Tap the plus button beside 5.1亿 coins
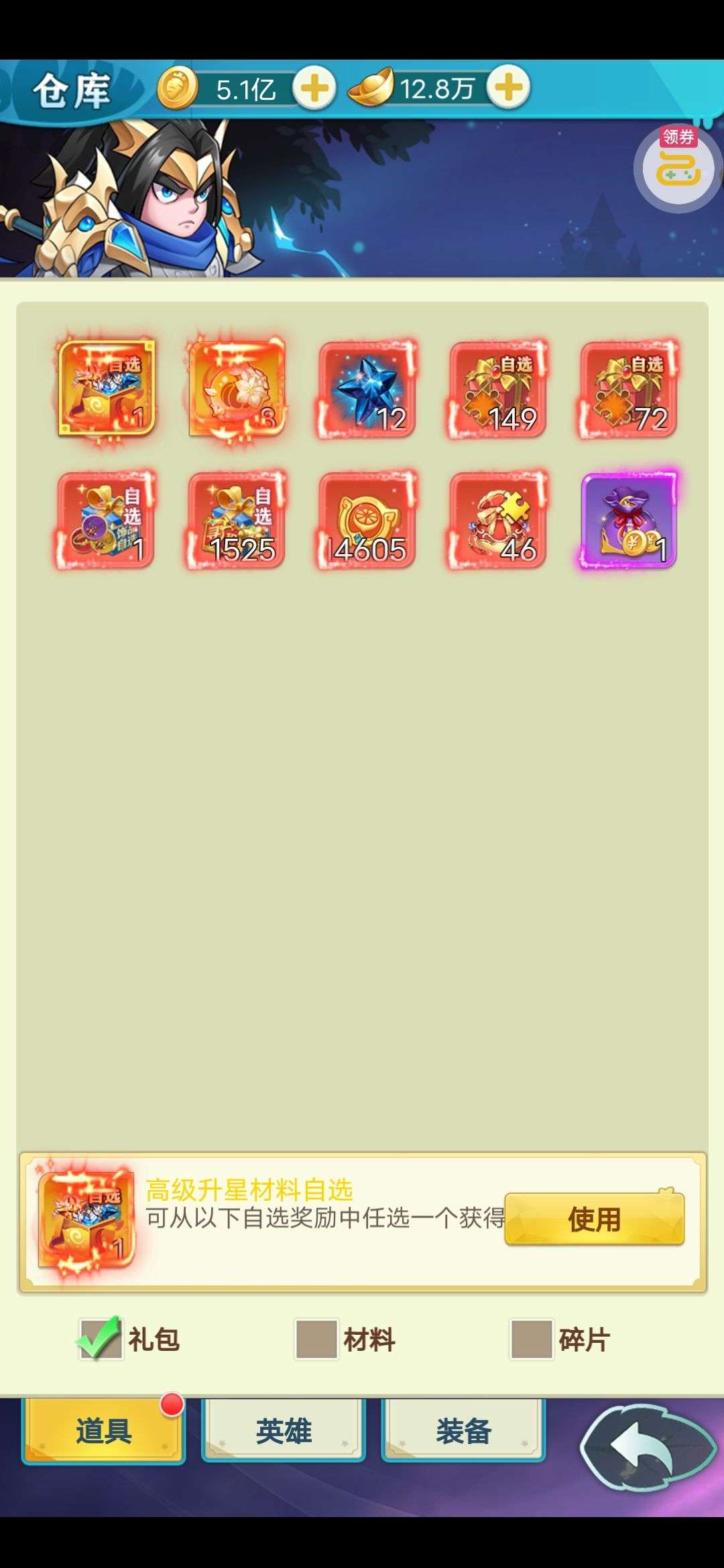Screen dimensions: 724x1568 tap(314, 88)
